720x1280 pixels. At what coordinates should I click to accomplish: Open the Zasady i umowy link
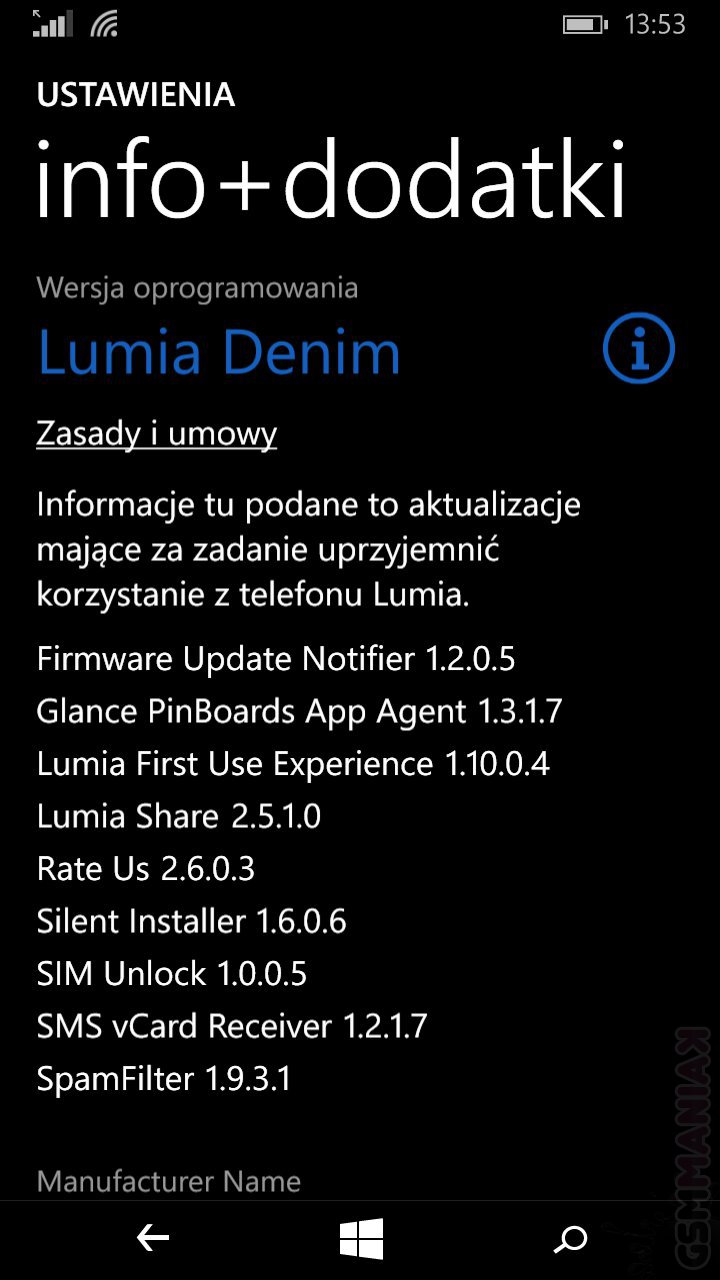pos(157,434)
